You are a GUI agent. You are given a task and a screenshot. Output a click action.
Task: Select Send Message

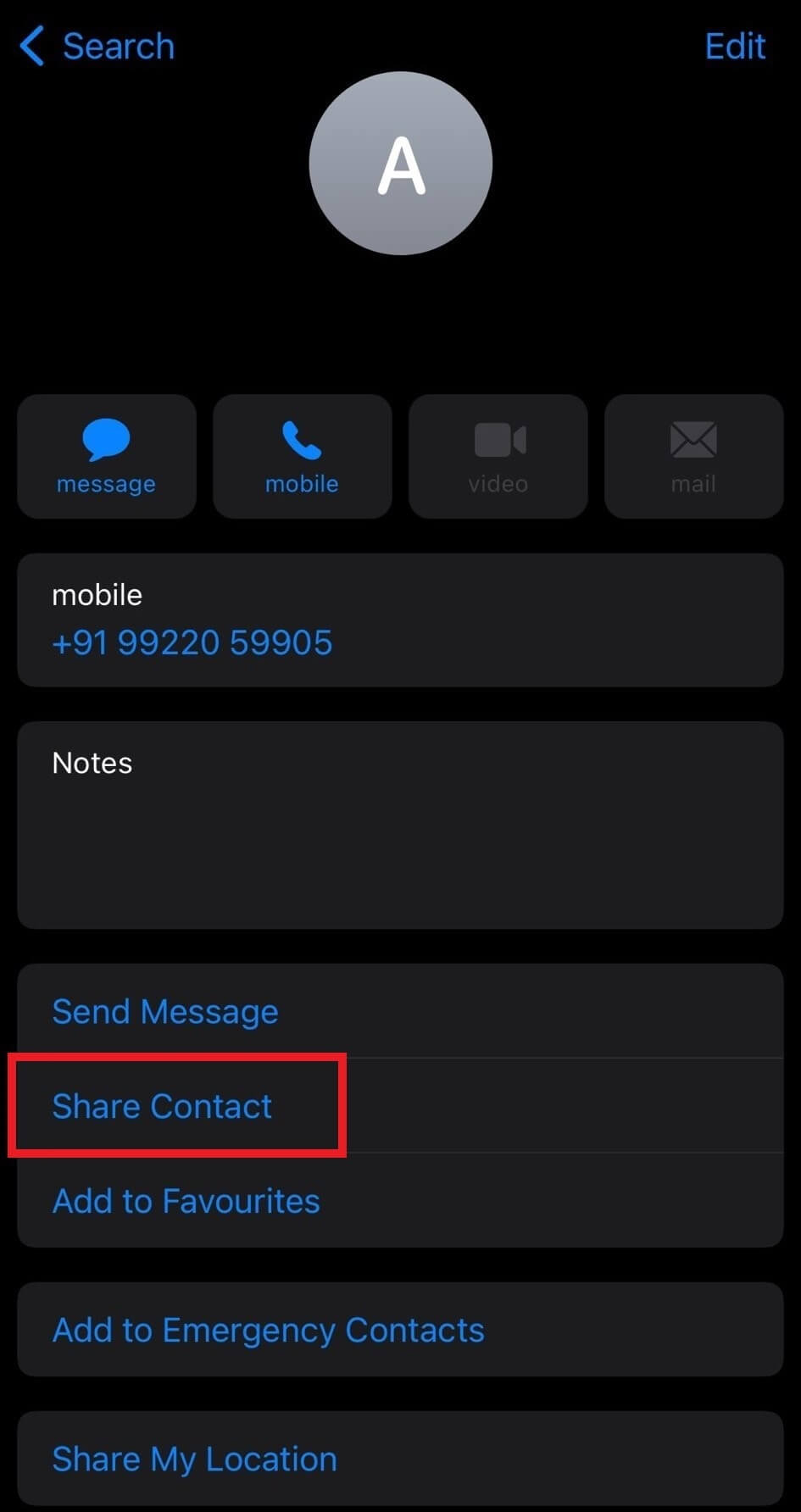(x=165, y=1011)
